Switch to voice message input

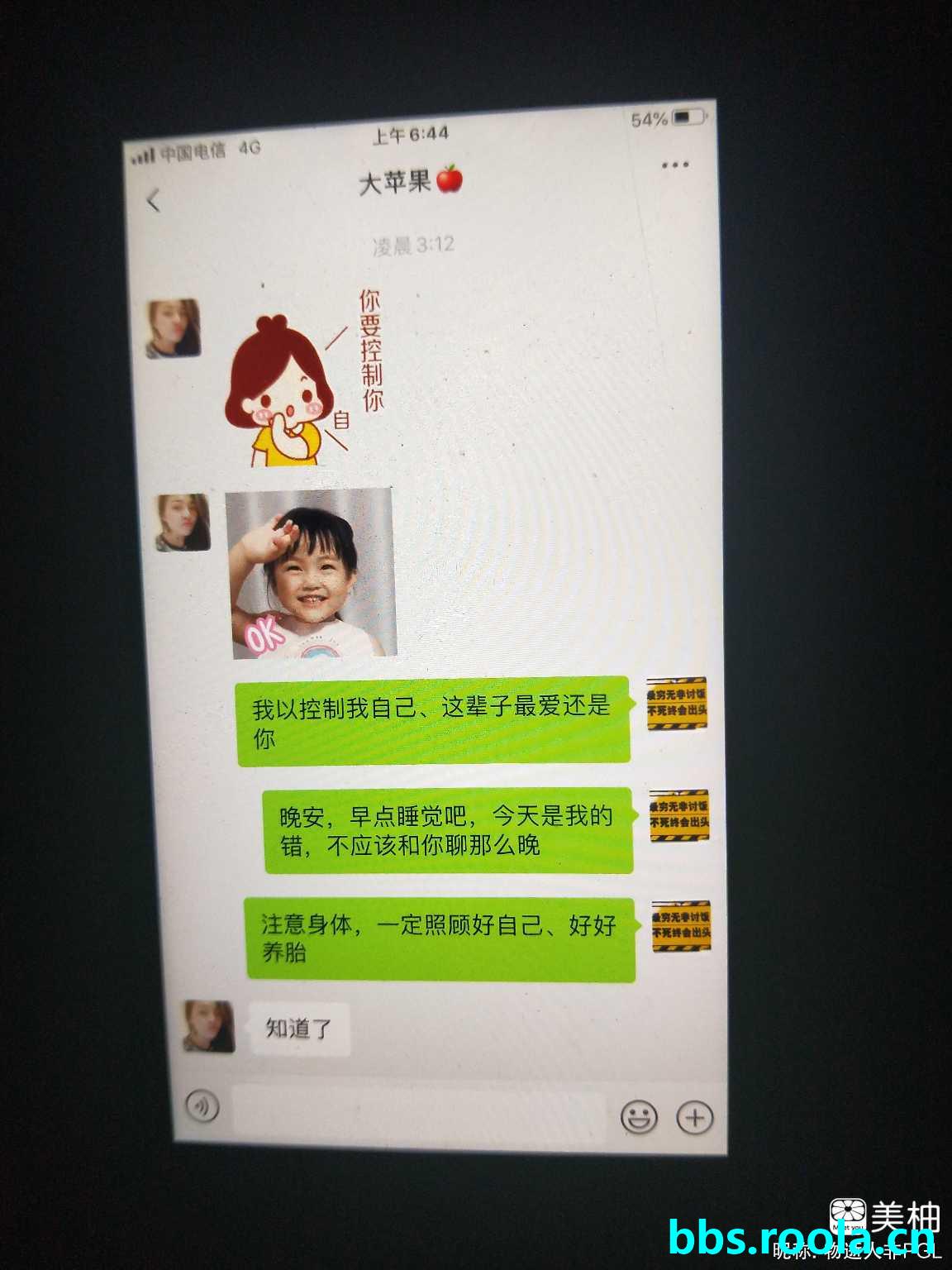click(x=202, y=1105)
